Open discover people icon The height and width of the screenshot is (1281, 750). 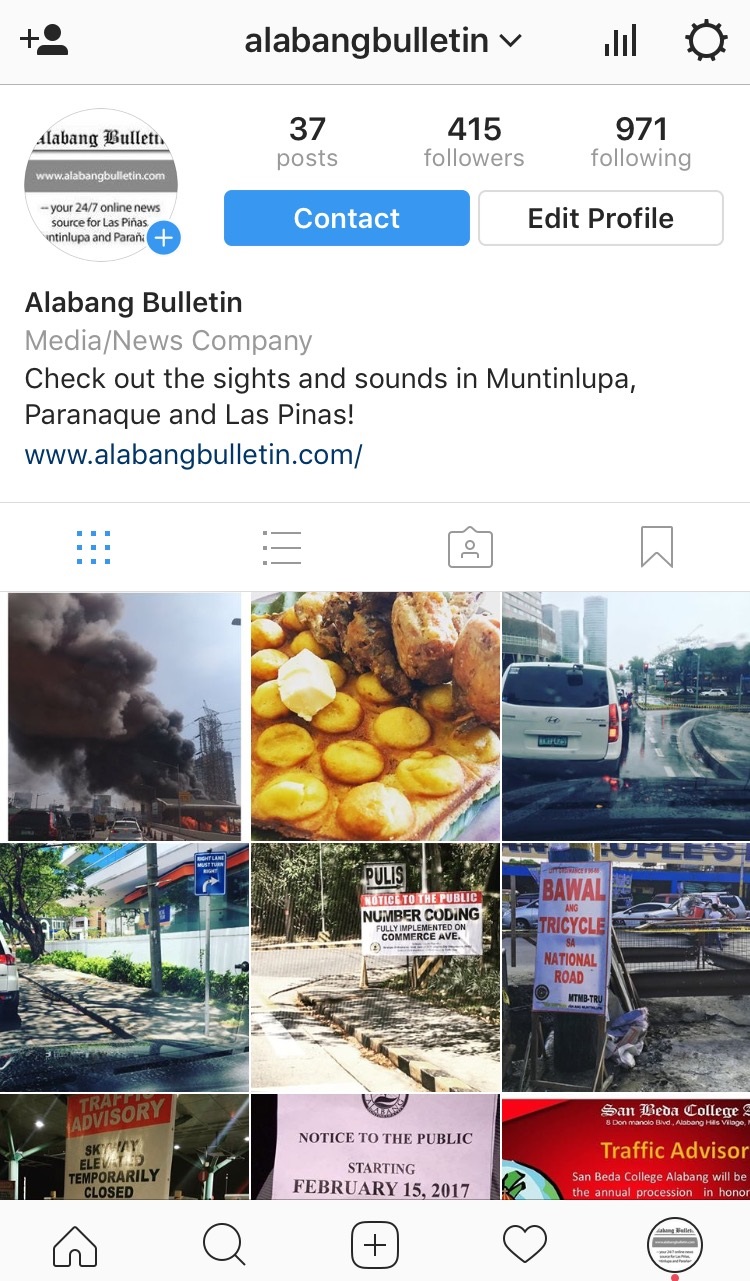44,41
